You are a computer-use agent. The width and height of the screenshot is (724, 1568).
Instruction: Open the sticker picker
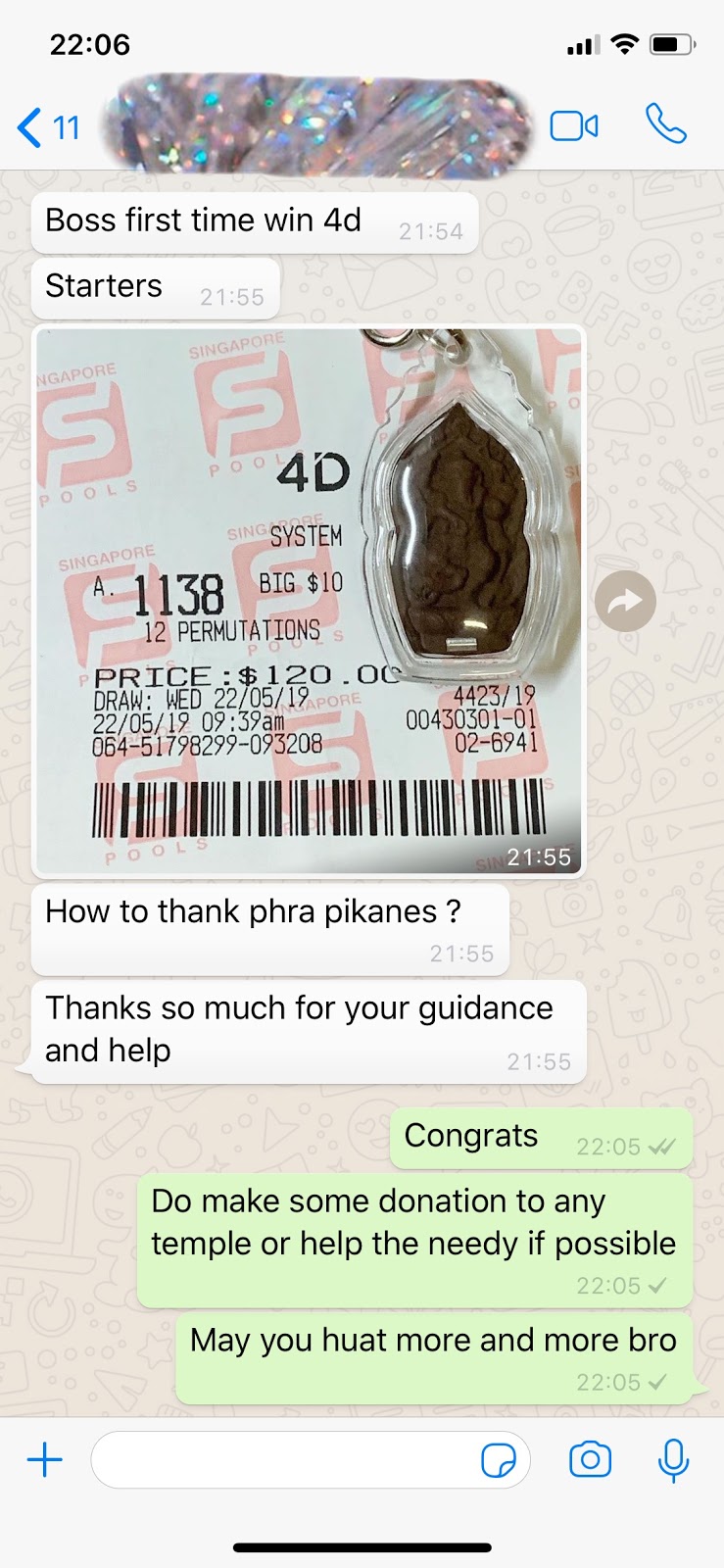pyautogui.click(x=499, y=1460)
